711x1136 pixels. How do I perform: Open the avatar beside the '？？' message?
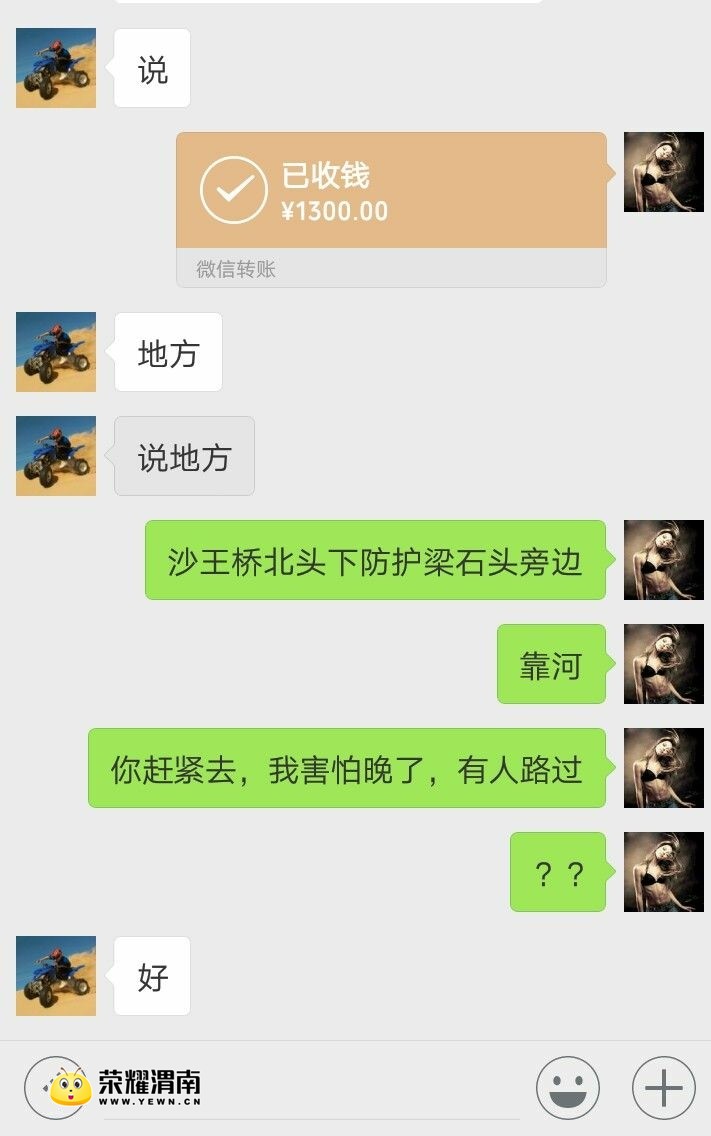pyautogui.click(x=663, y=872)
